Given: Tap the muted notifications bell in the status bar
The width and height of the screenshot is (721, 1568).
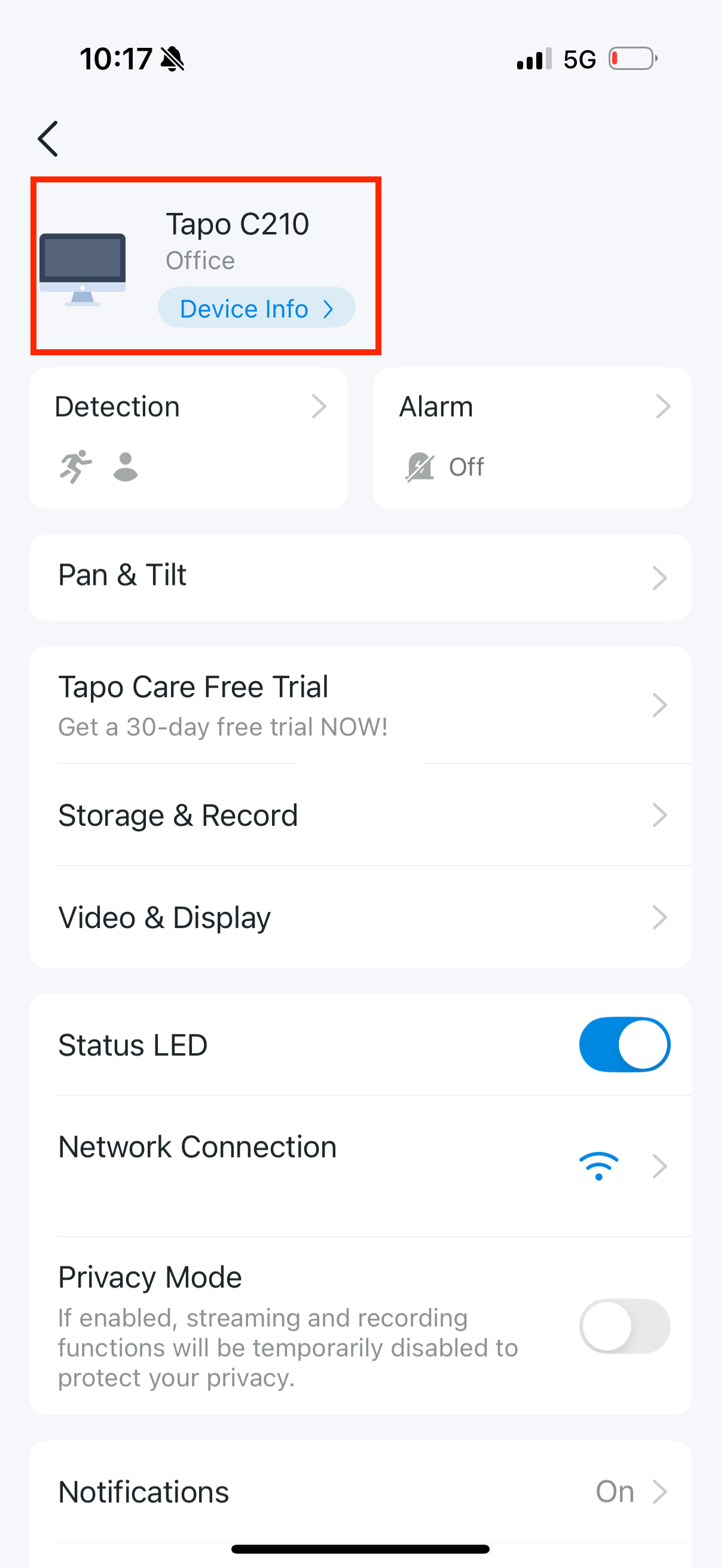Looking at the screenshot, I should [x=171, y=59].
